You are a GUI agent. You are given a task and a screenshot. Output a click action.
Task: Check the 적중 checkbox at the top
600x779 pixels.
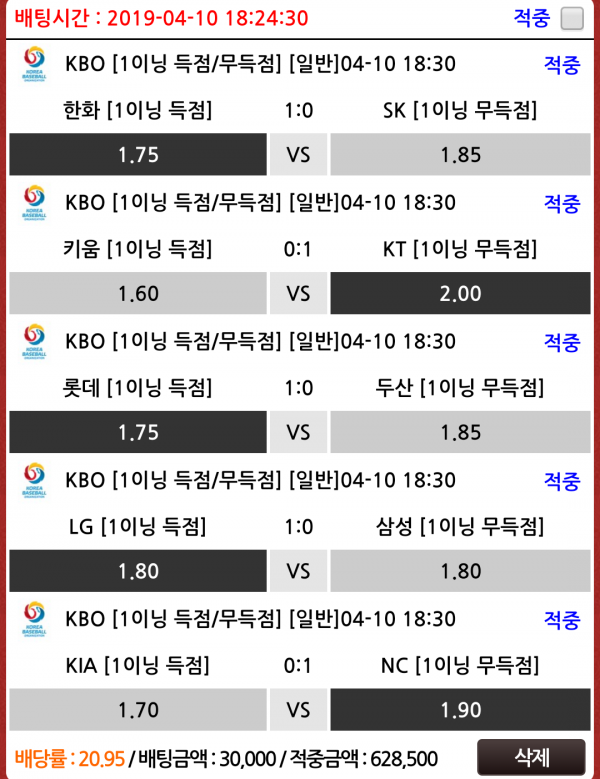(572, 19)
